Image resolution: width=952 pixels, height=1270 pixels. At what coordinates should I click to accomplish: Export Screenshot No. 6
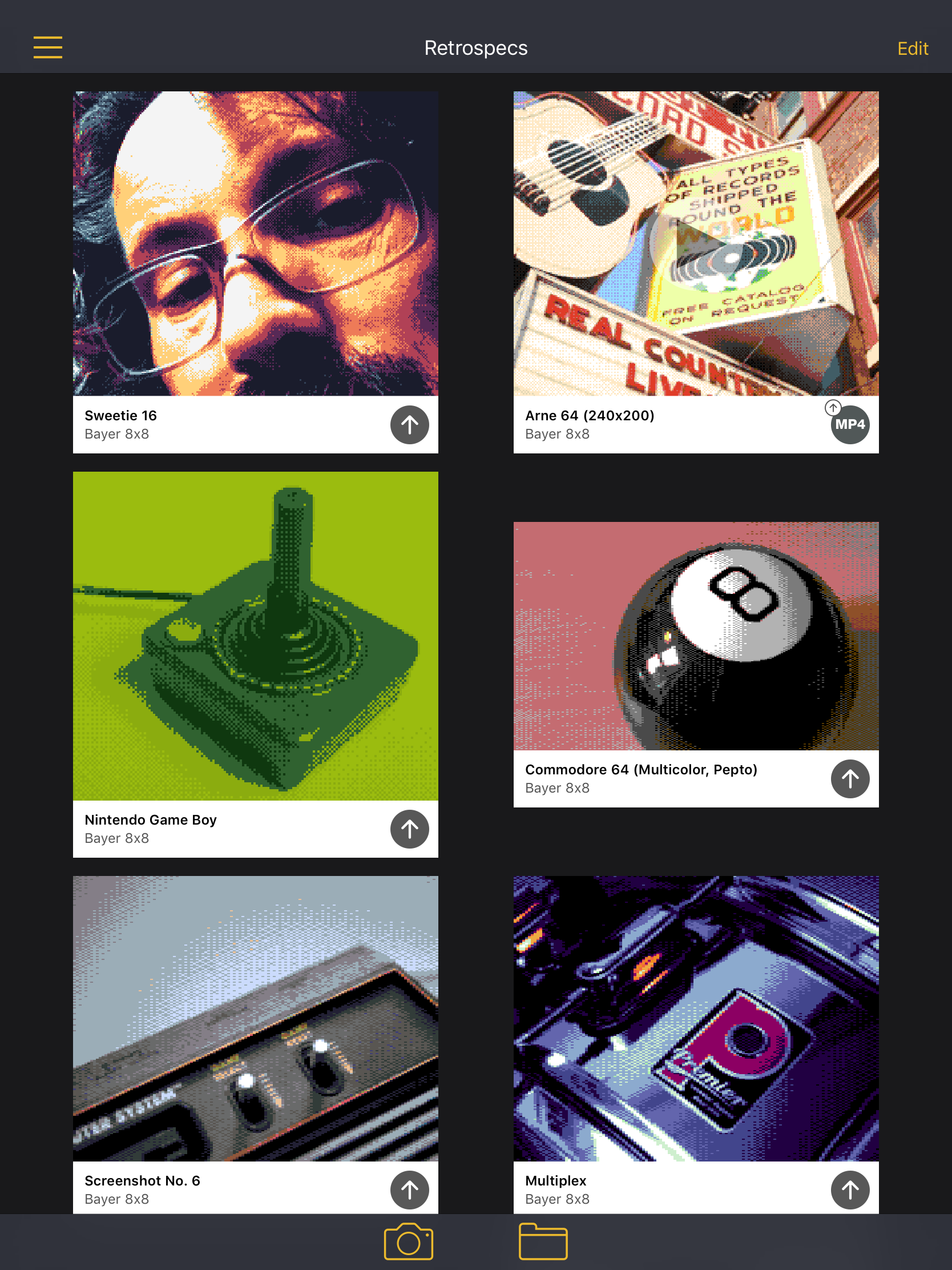click(409, 1189)
